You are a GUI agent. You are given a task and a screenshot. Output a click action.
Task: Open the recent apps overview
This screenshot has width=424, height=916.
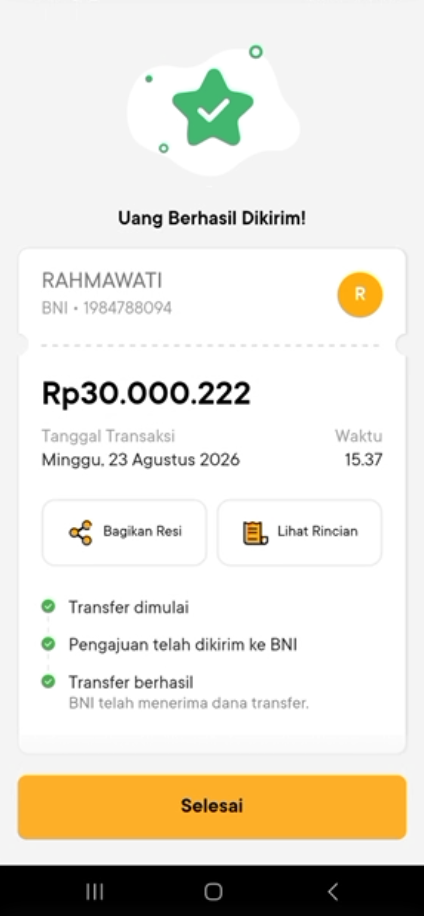pyautogui.click(x=95, y=891)
